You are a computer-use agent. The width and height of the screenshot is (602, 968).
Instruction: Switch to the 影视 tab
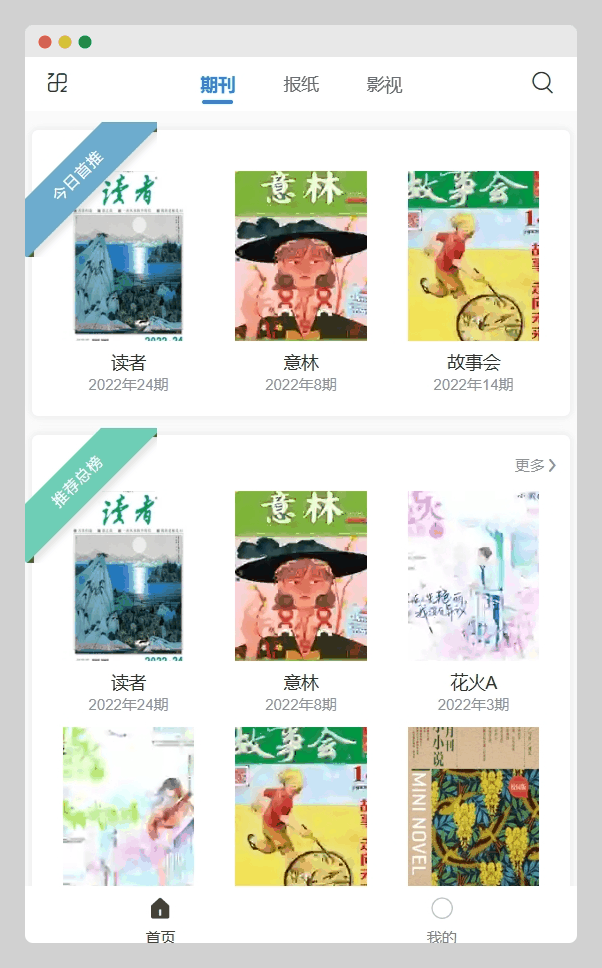(x=384, y=85)
